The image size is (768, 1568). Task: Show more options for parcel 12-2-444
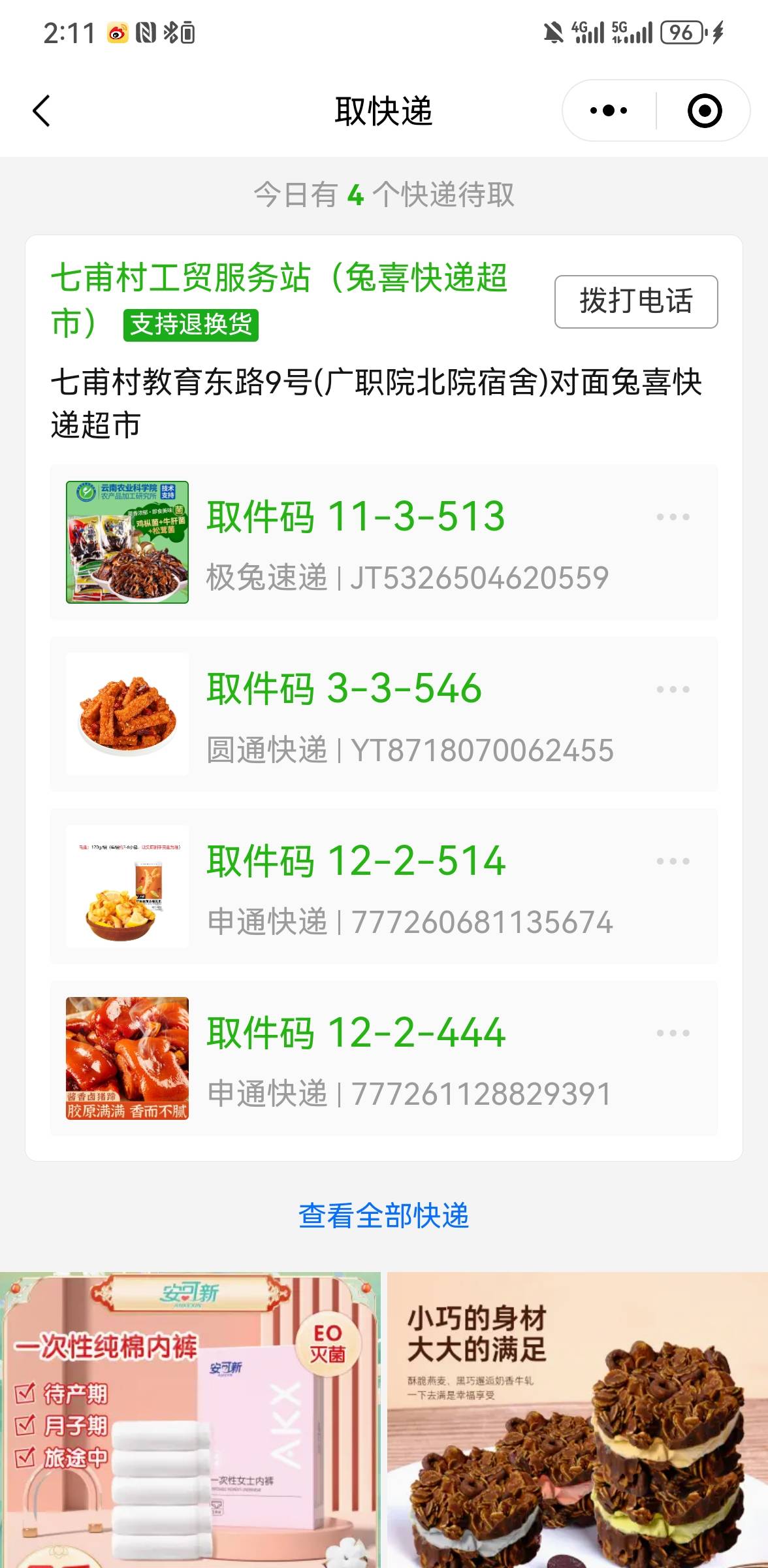[673, 1034]
